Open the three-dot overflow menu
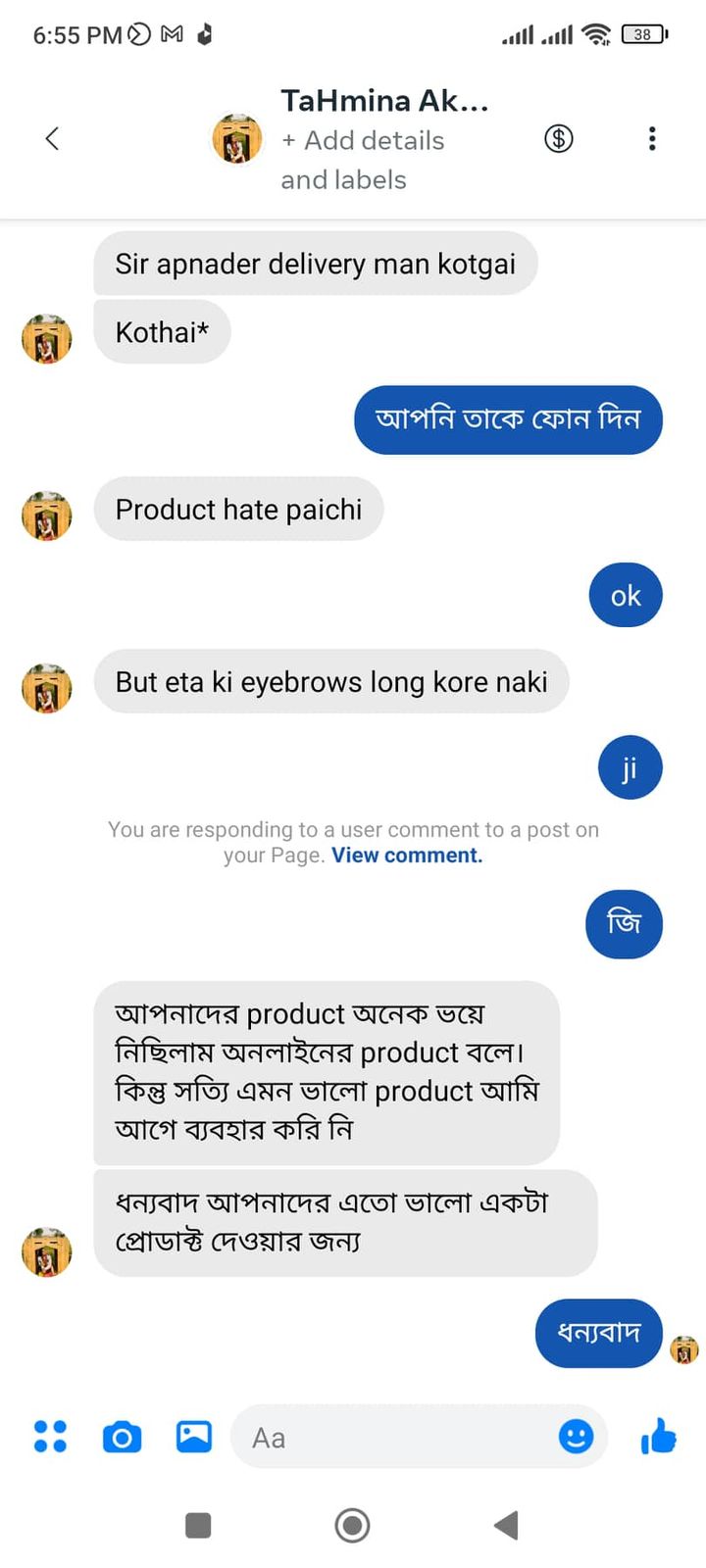Screen dimensions: 706x1568 652,139
